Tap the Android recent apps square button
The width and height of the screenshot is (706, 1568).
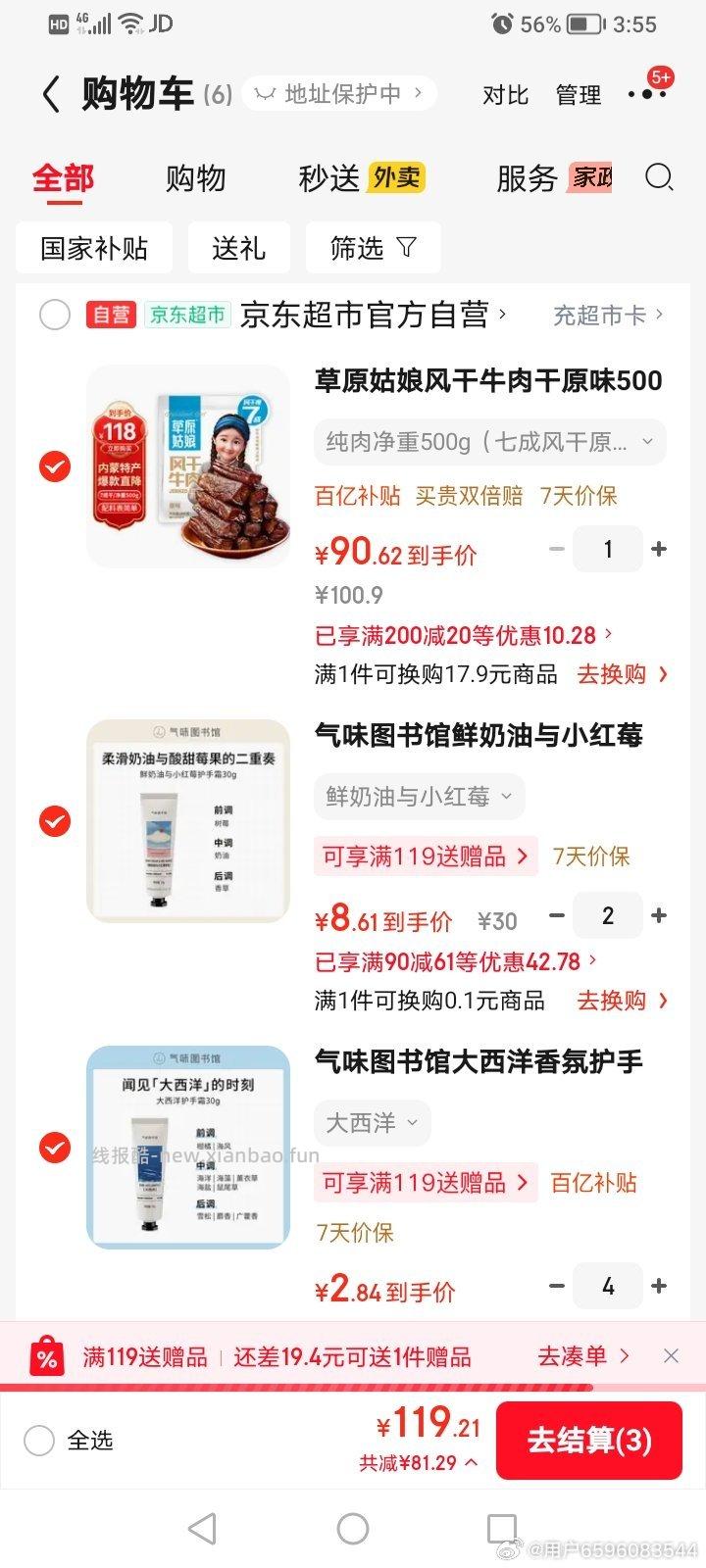tap(501, 1527)
